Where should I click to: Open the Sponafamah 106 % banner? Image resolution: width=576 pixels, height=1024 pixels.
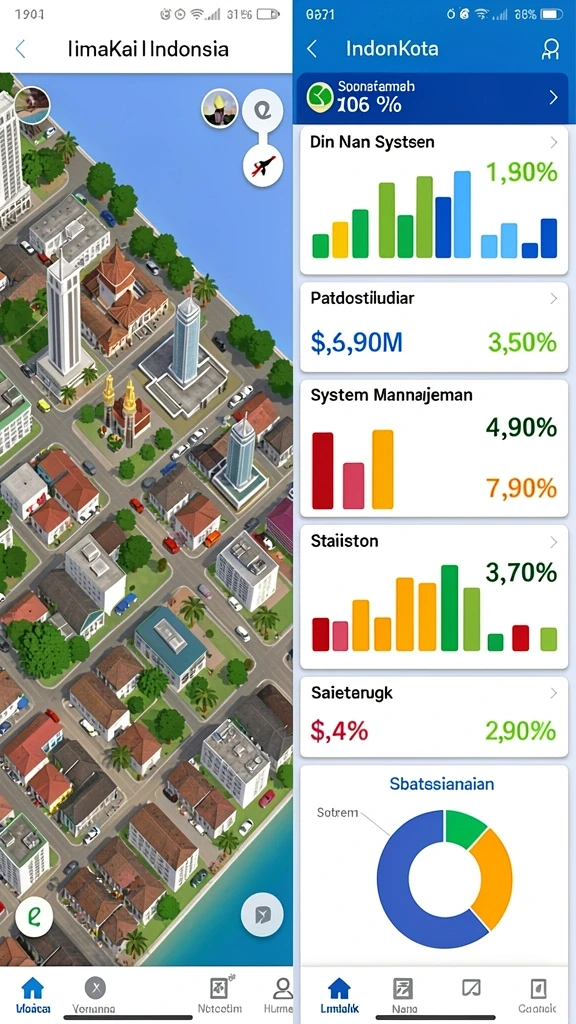(432, 98)
